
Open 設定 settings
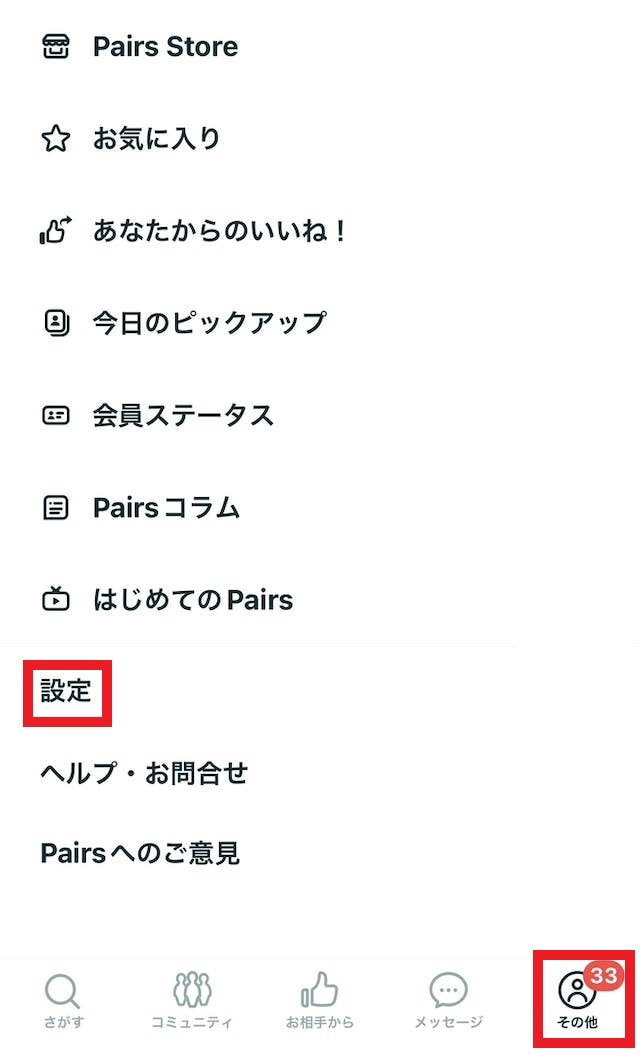(x=67, y=691)
